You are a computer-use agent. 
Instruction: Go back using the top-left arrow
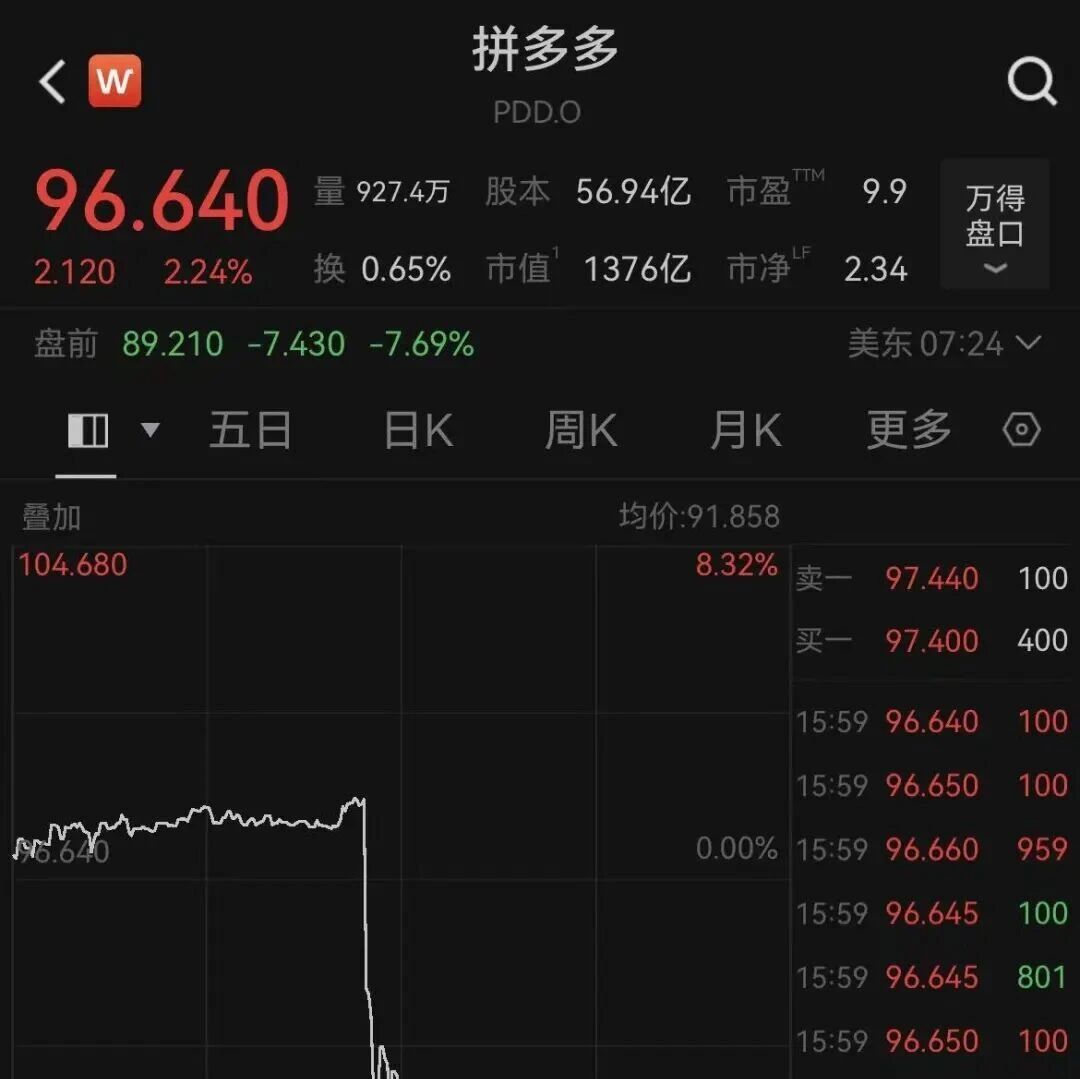coord(52,81)
